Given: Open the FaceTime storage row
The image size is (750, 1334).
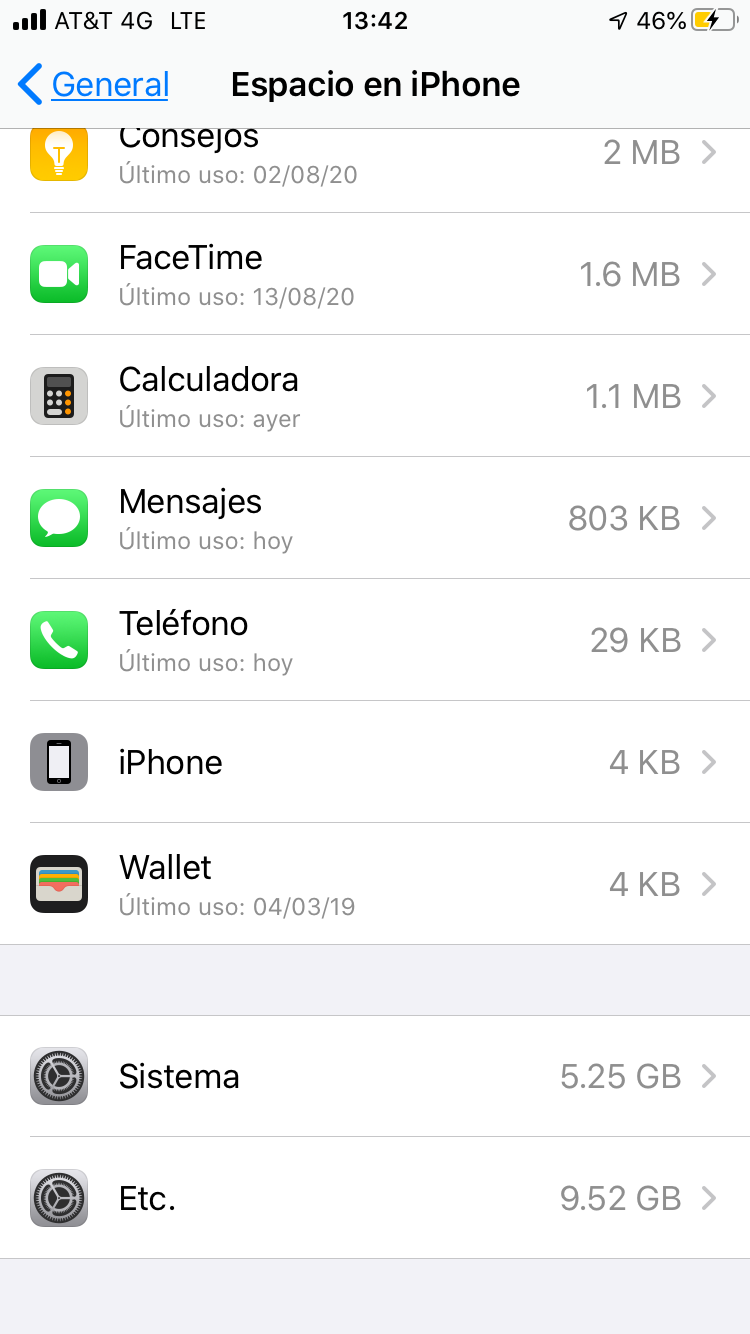Looking at the screenshot, I should pyautogui.click(x=375, y=273).
